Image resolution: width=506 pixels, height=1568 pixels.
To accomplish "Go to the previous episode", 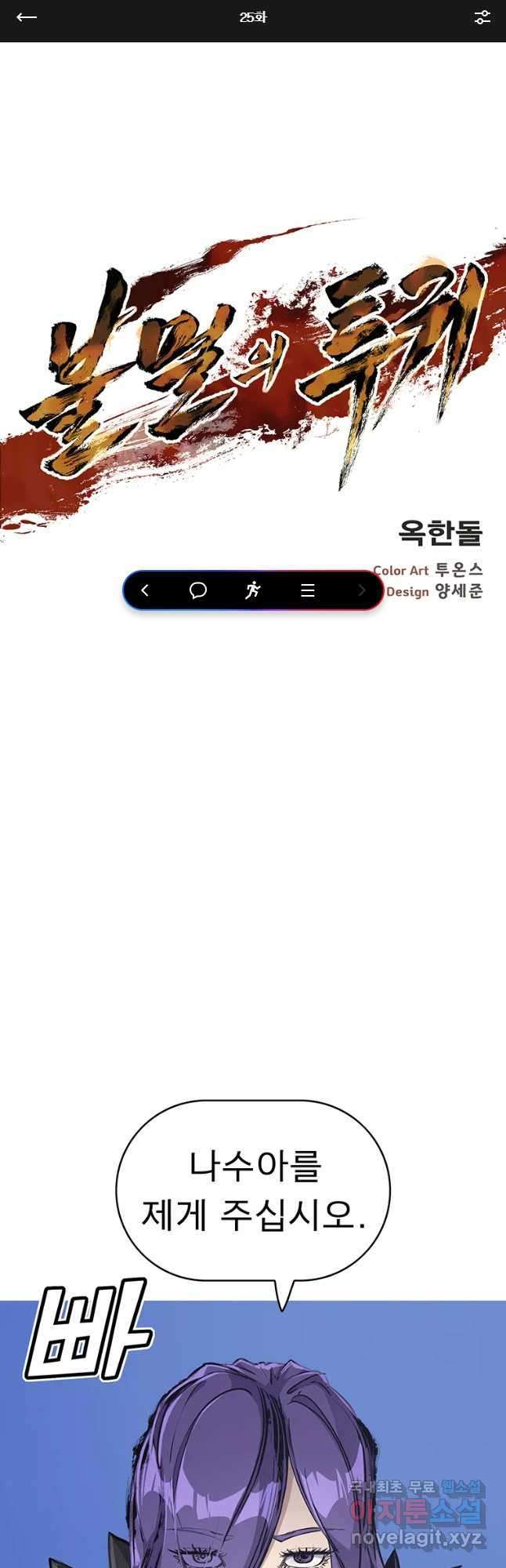I will click(x=145, y=590).
